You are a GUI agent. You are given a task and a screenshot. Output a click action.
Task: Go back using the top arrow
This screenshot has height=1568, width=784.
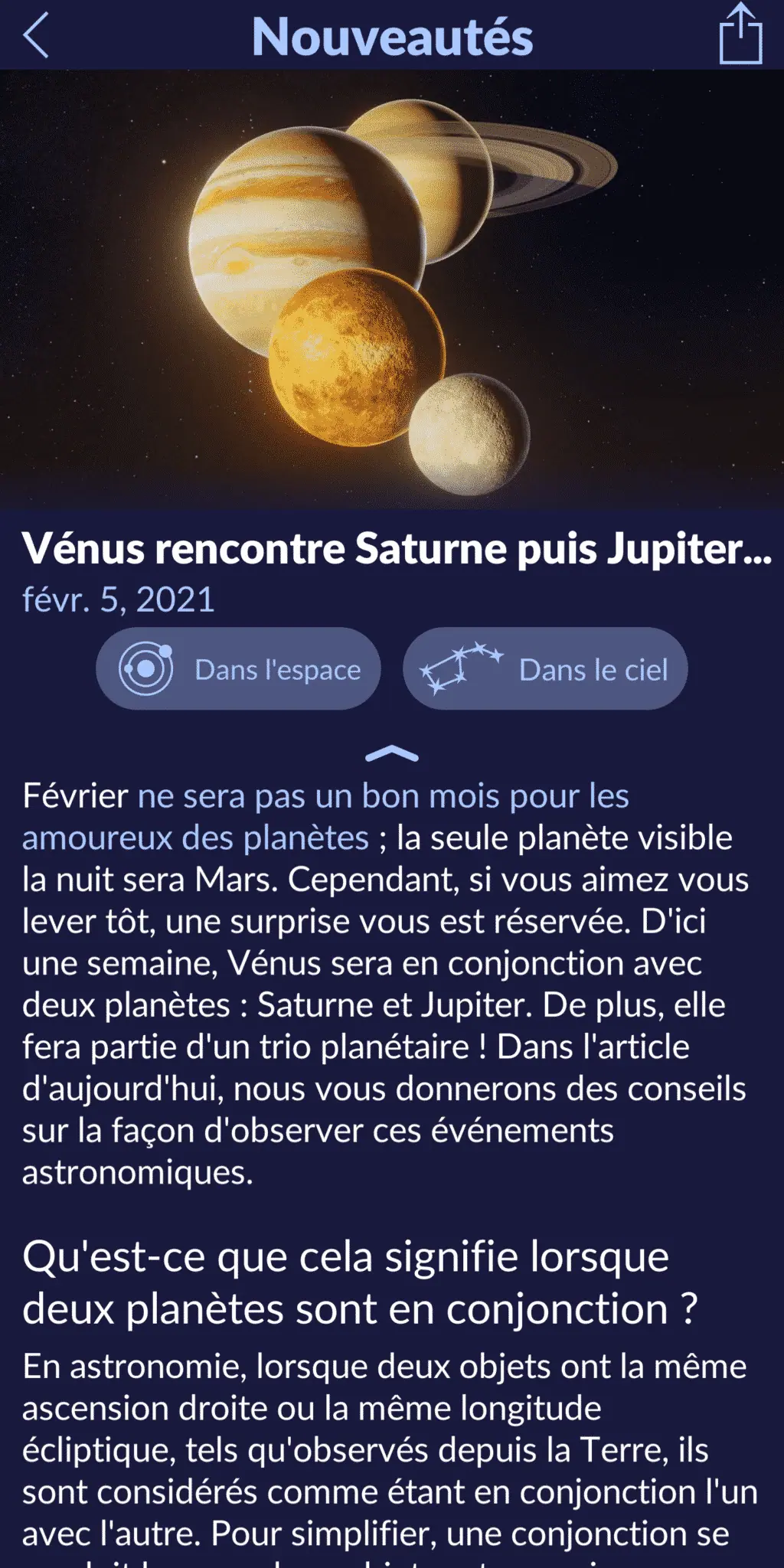36,35
